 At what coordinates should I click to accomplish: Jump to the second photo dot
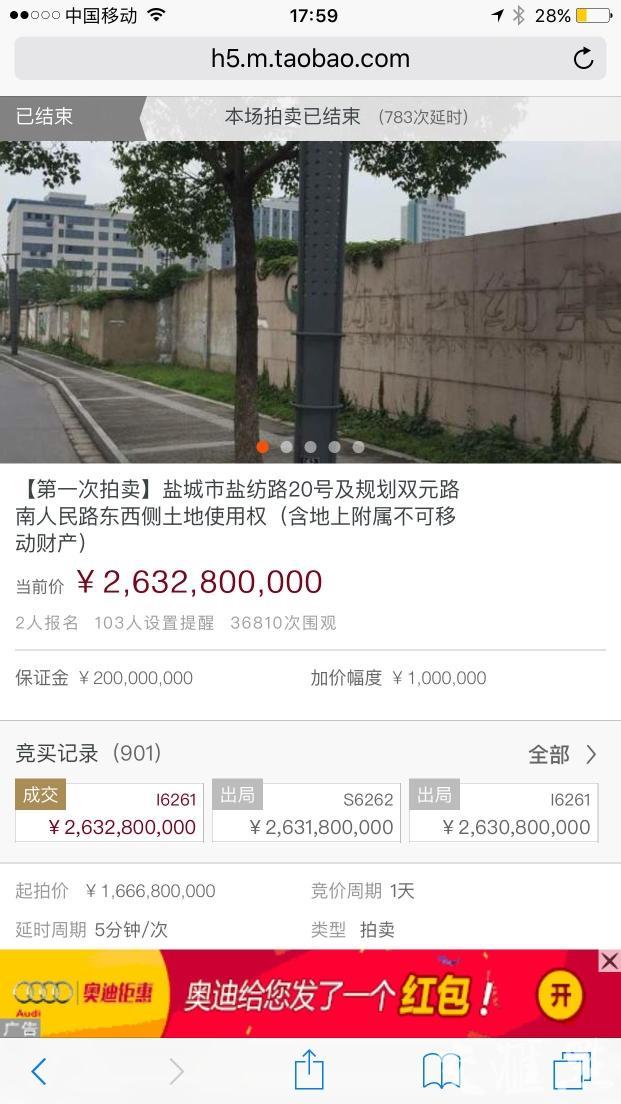pyautogui.click(x=287, y=447)
